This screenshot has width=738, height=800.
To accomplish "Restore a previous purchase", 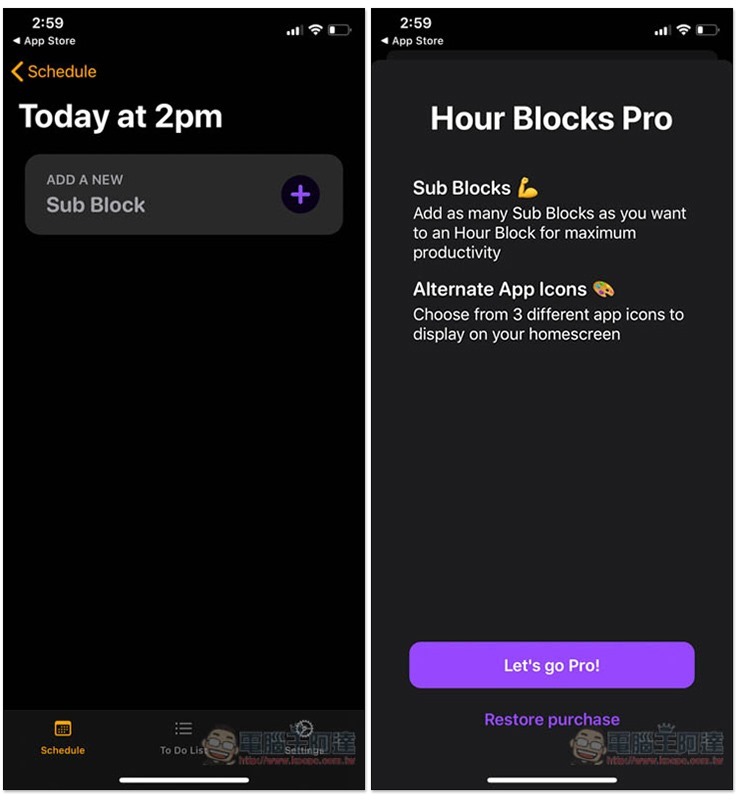I will [x=551, y=719].
